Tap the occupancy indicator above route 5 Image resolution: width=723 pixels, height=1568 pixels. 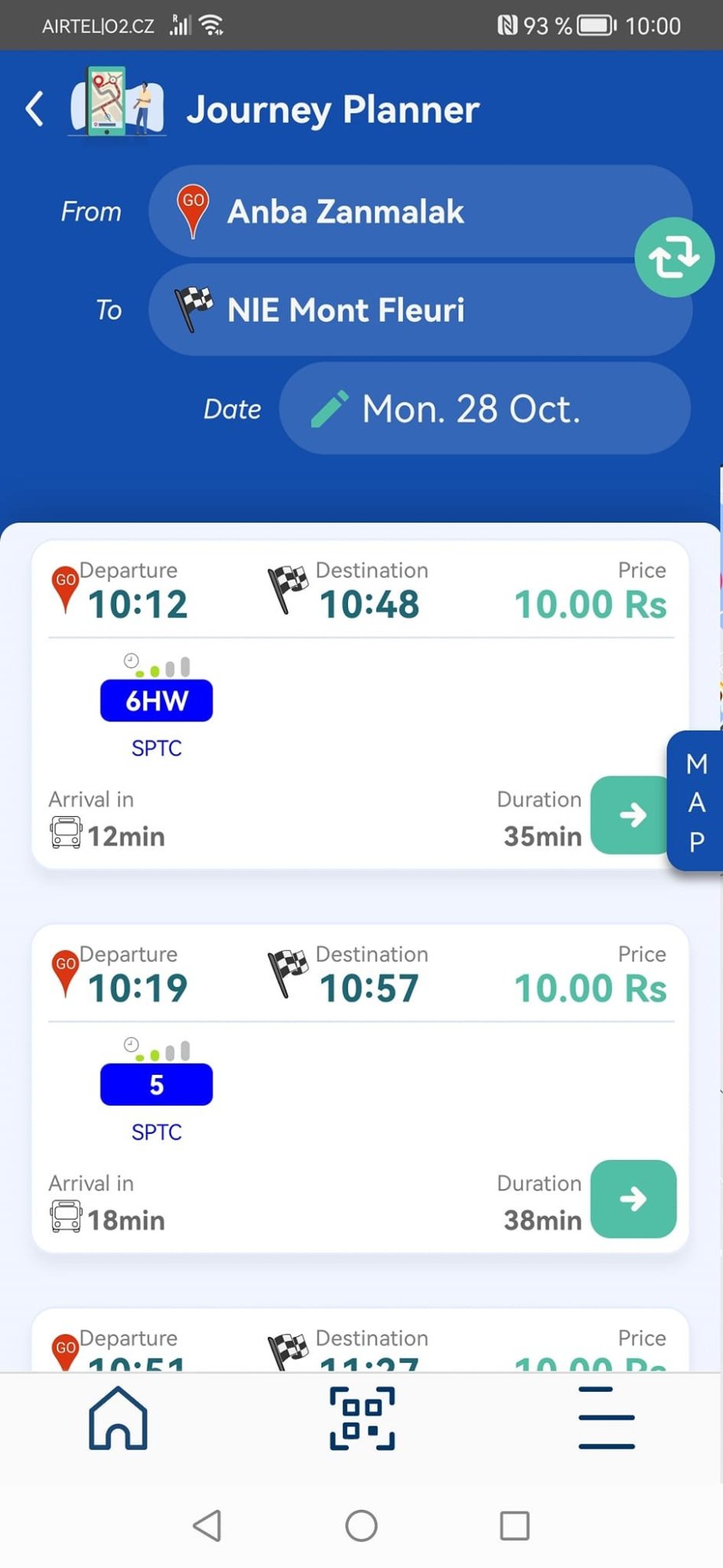point(165,1051)
